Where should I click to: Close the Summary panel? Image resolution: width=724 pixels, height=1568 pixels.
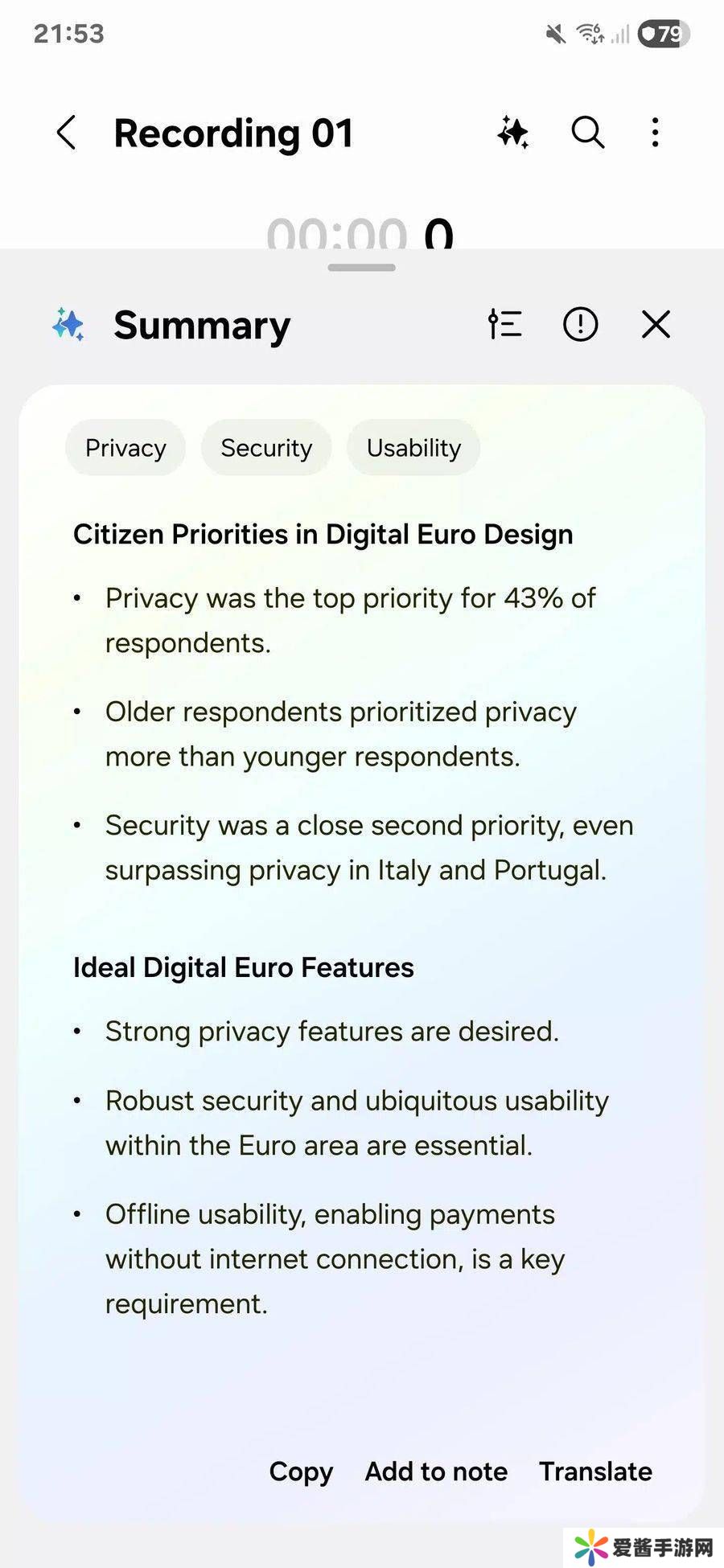click(x=656, y=325)
